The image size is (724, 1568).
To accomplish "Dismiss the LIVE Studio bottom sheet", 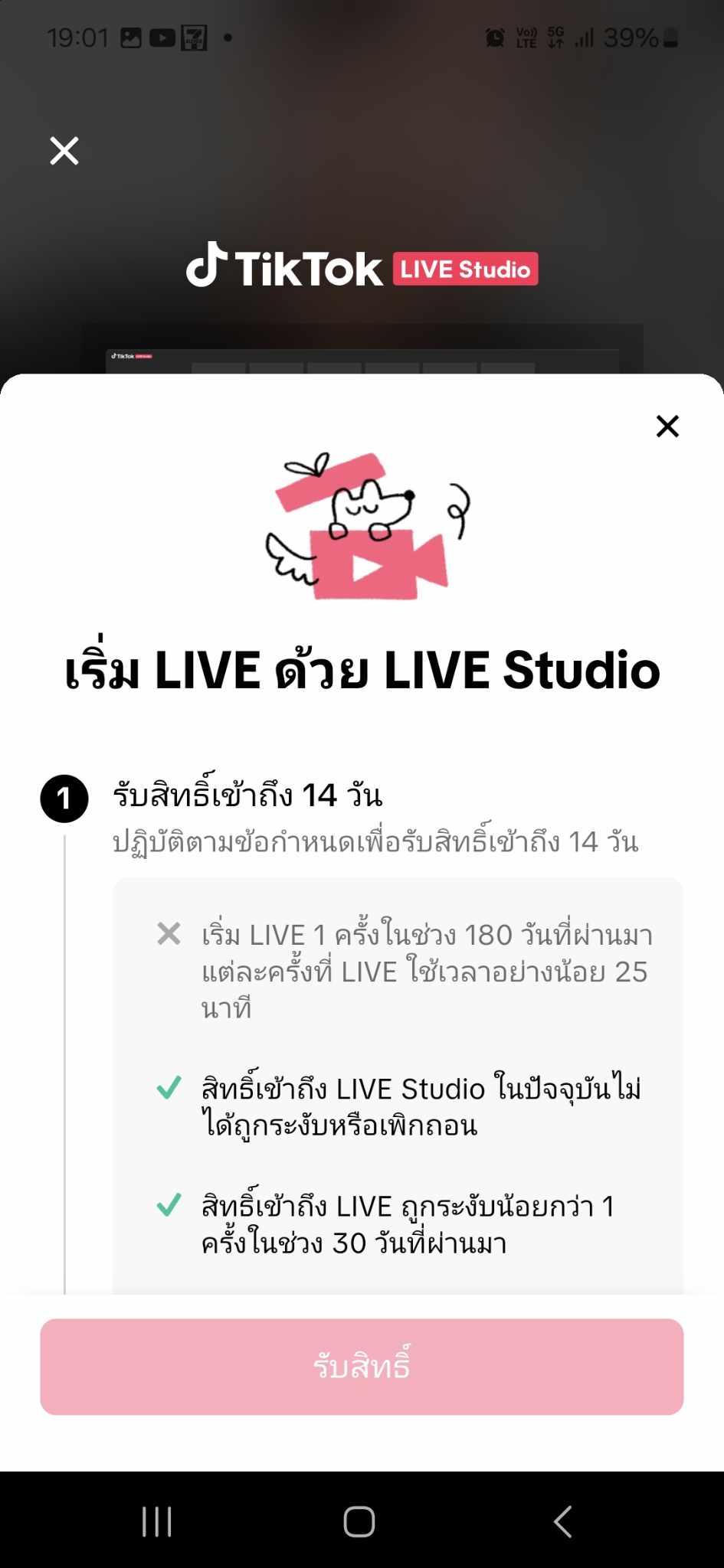I will coord(667,426).
